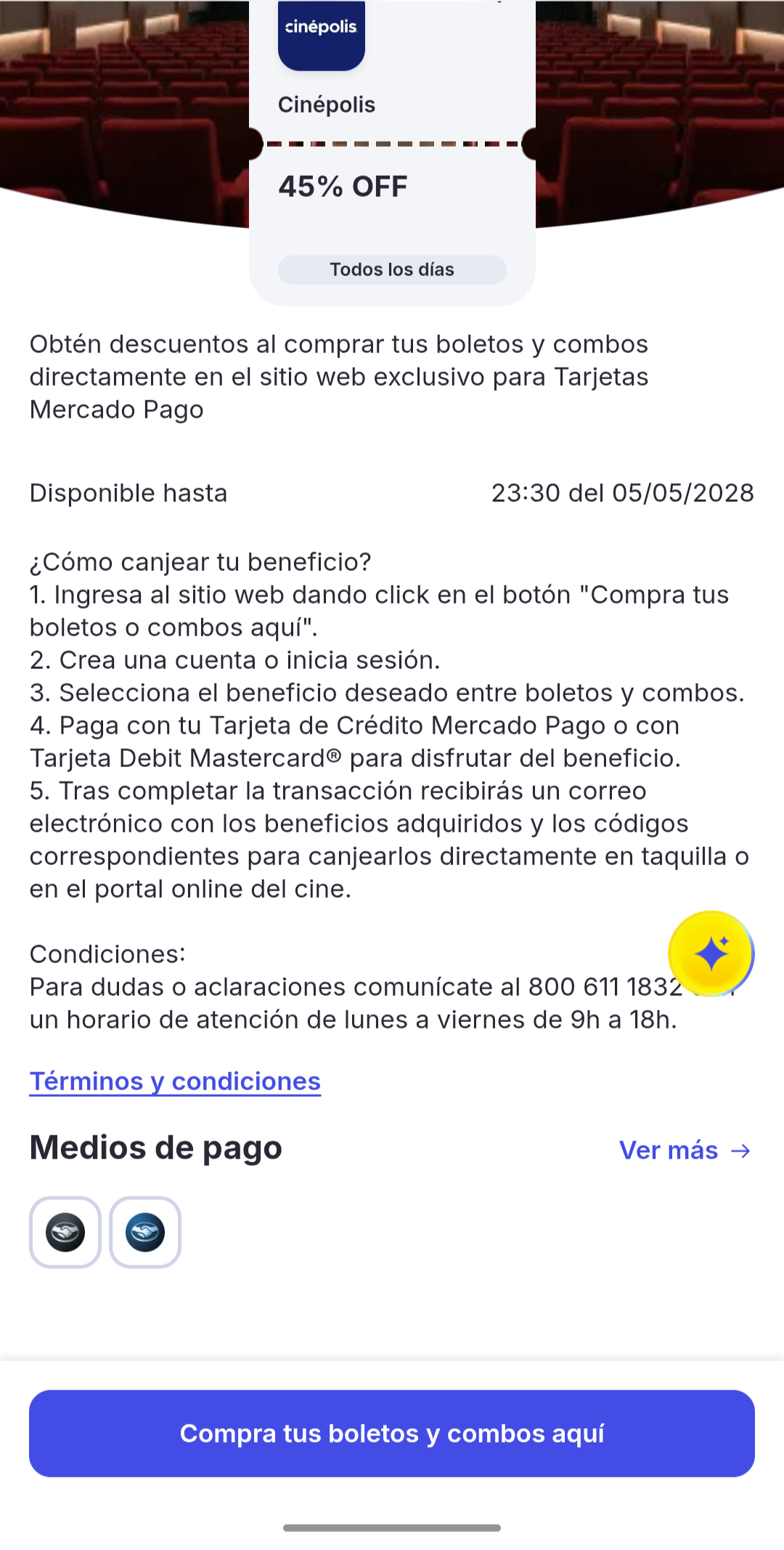784x1550 pixels.
Task: Select the blue Mercado Pago card icon
Action: point(145,1233)
